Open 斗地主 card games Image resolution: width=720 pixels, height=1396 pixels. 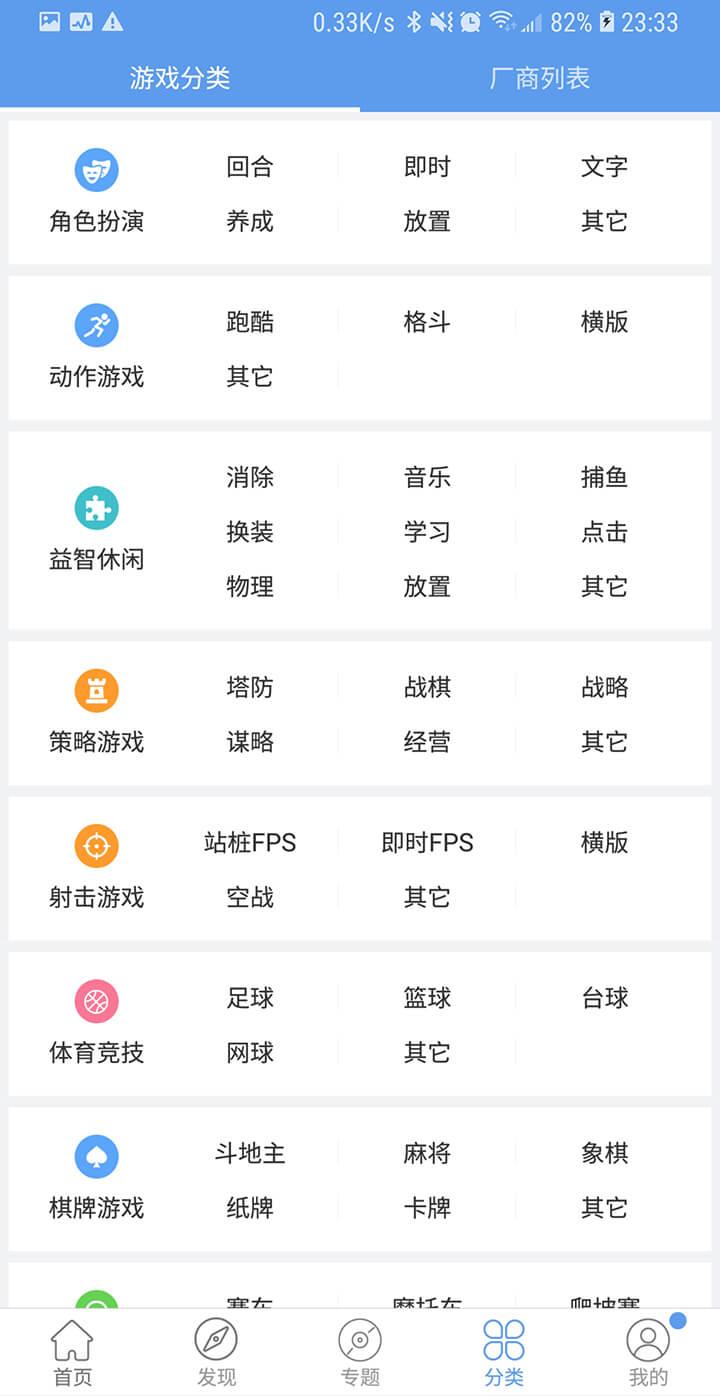pyautogui.click(x=250, y=1153)
